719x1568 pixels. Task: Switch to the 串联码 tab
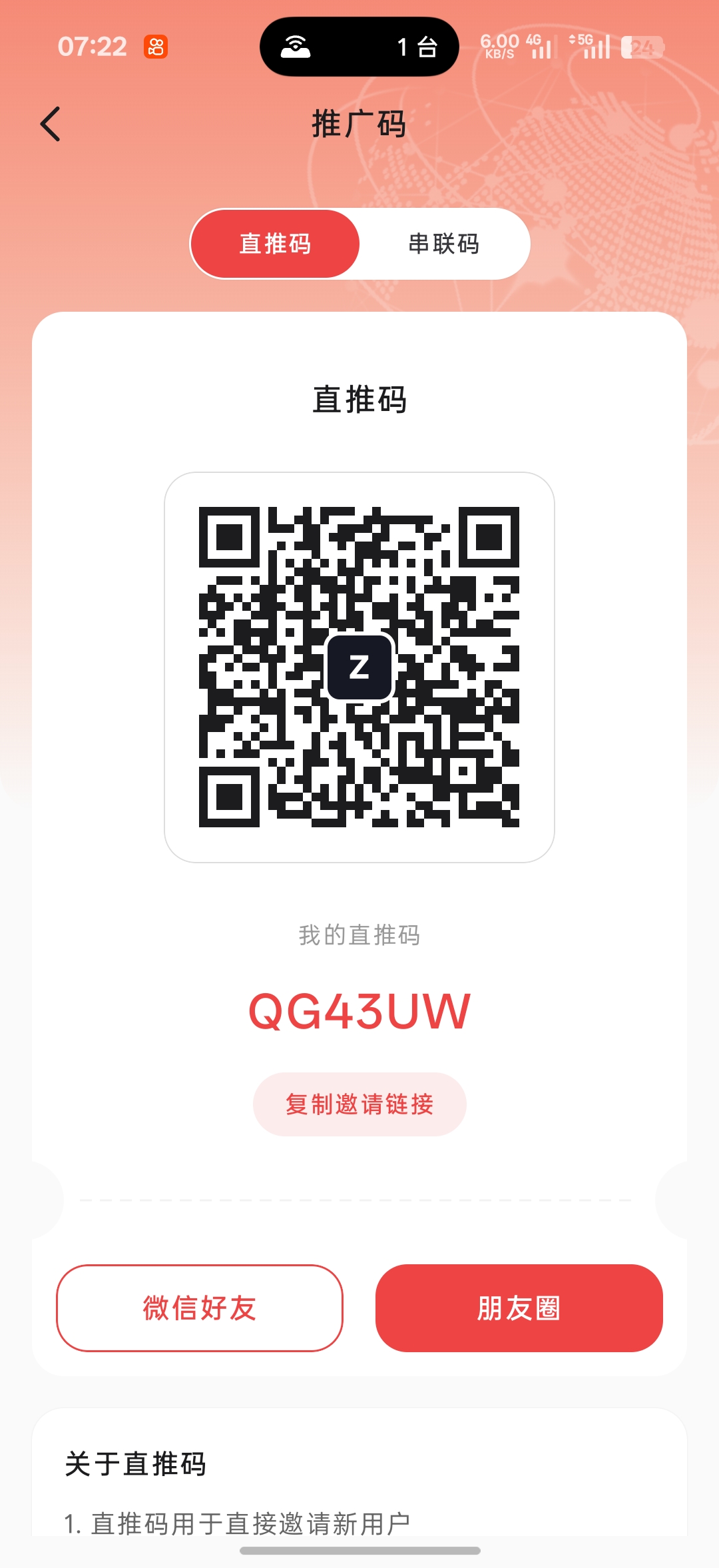[444, 244]
